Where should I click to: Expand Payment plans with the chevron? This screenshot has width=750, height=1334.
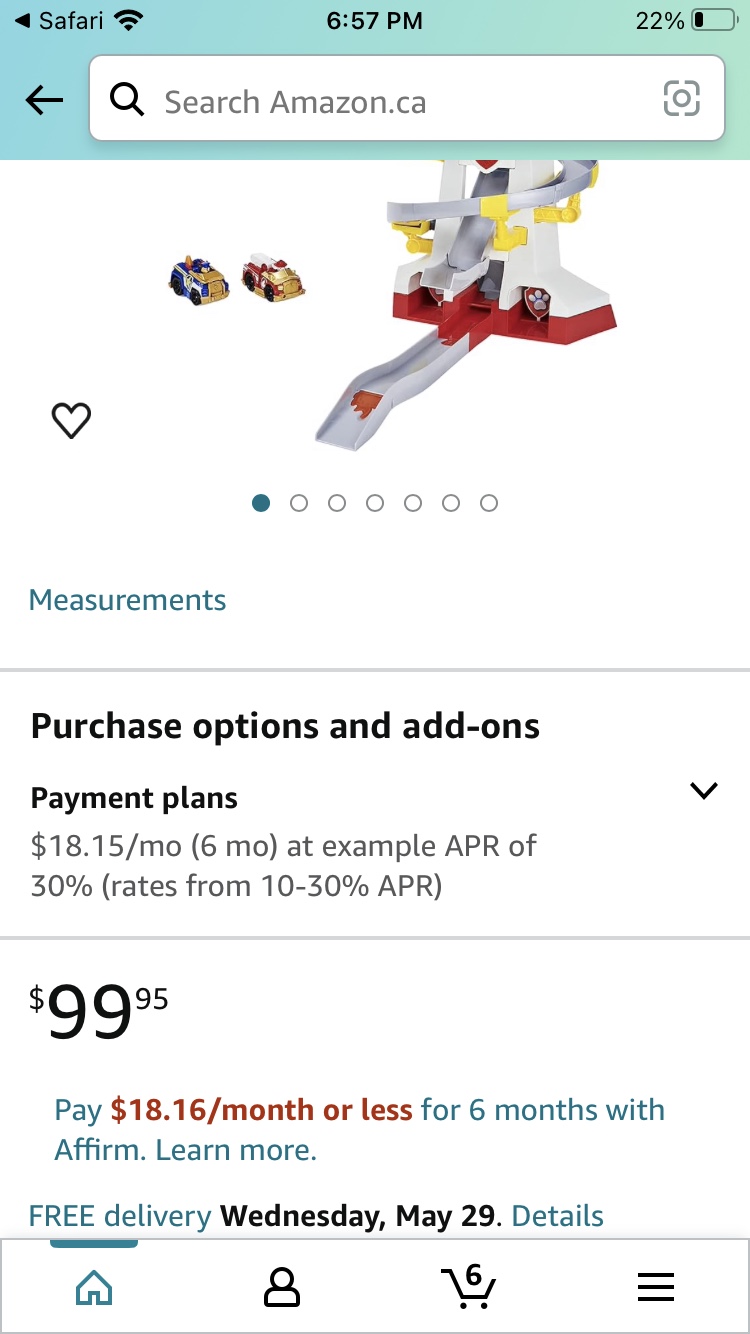(x=704, y=790)
